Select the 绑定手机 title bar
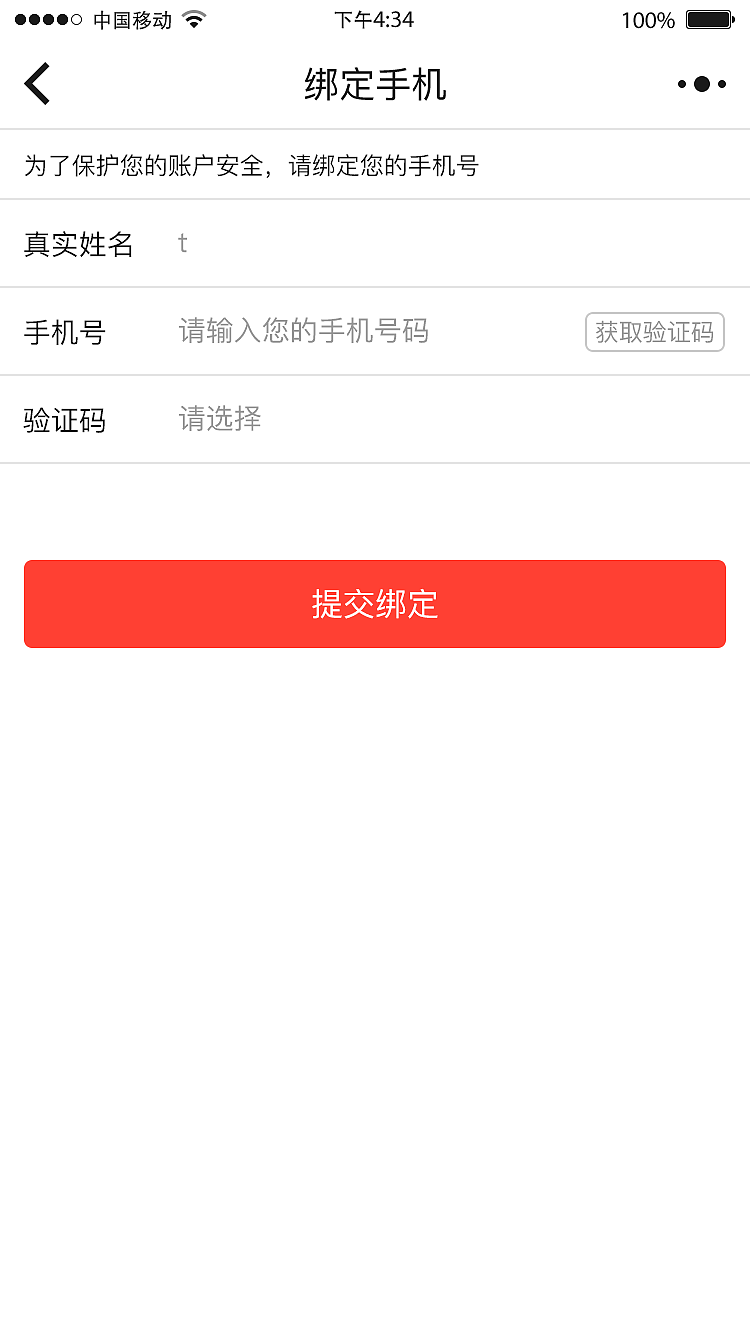Screen dimensions: 750x1334 (x=374, y=85)
